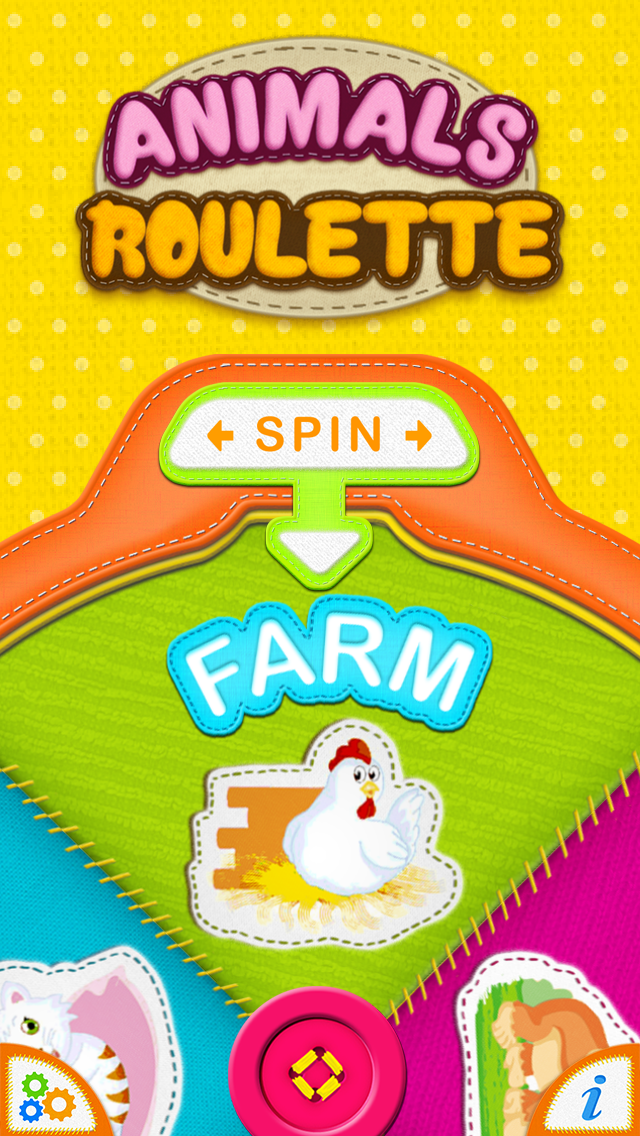640x1136 pixels.
Task: Open the info icon
Action: (593, 1093)
